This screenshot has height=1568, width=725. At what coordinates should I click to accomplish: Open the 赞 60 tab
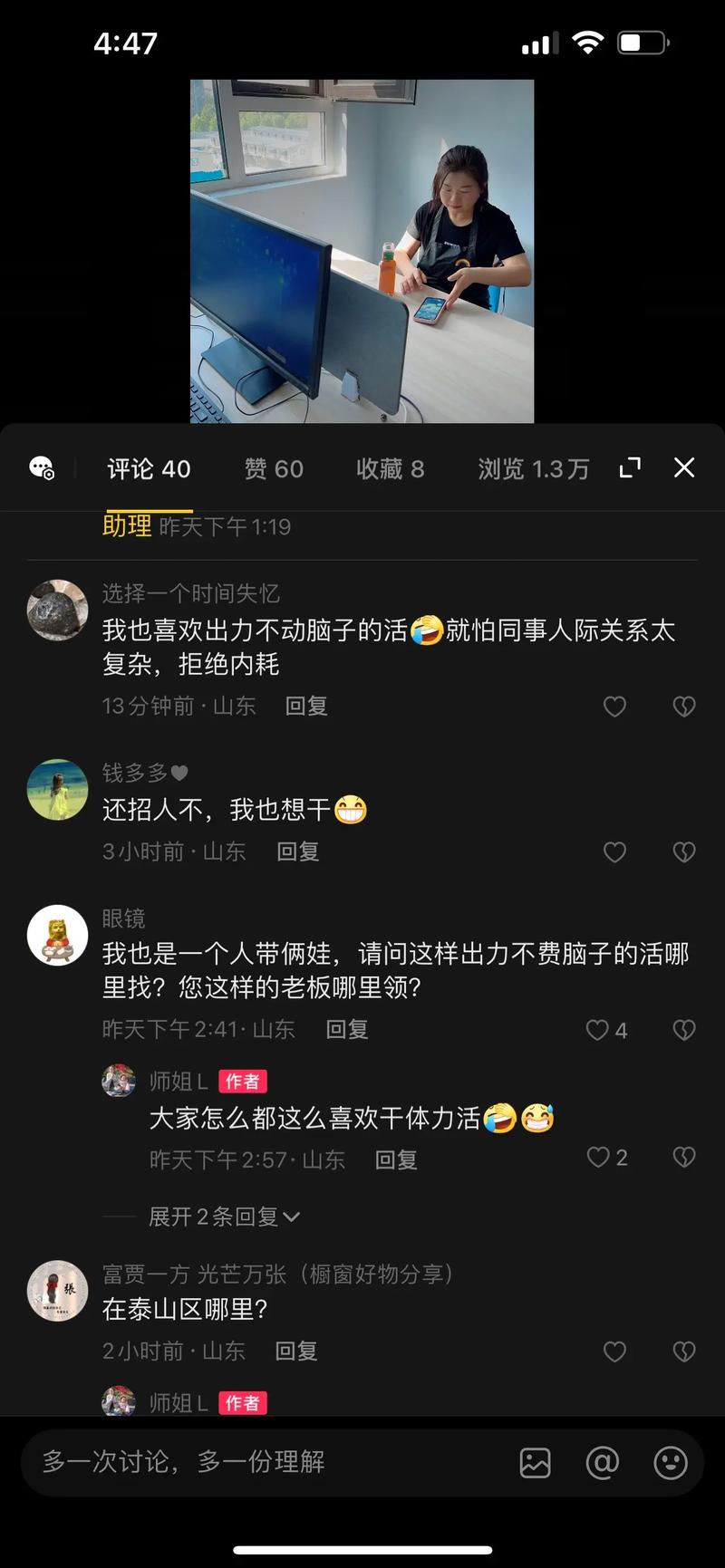tap(273, 468)
